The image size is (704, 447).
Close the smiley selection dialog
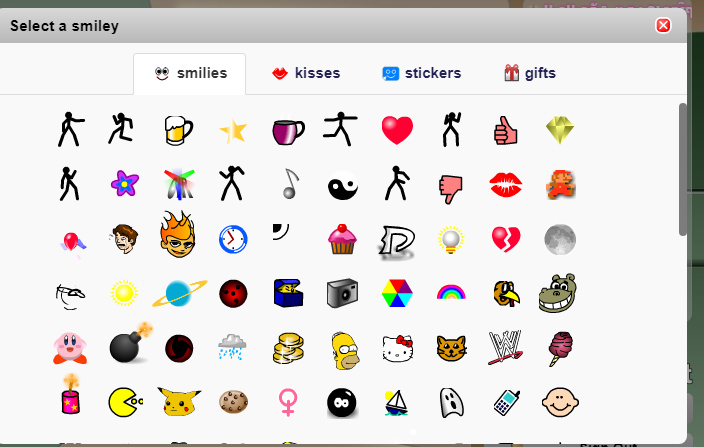663,25
